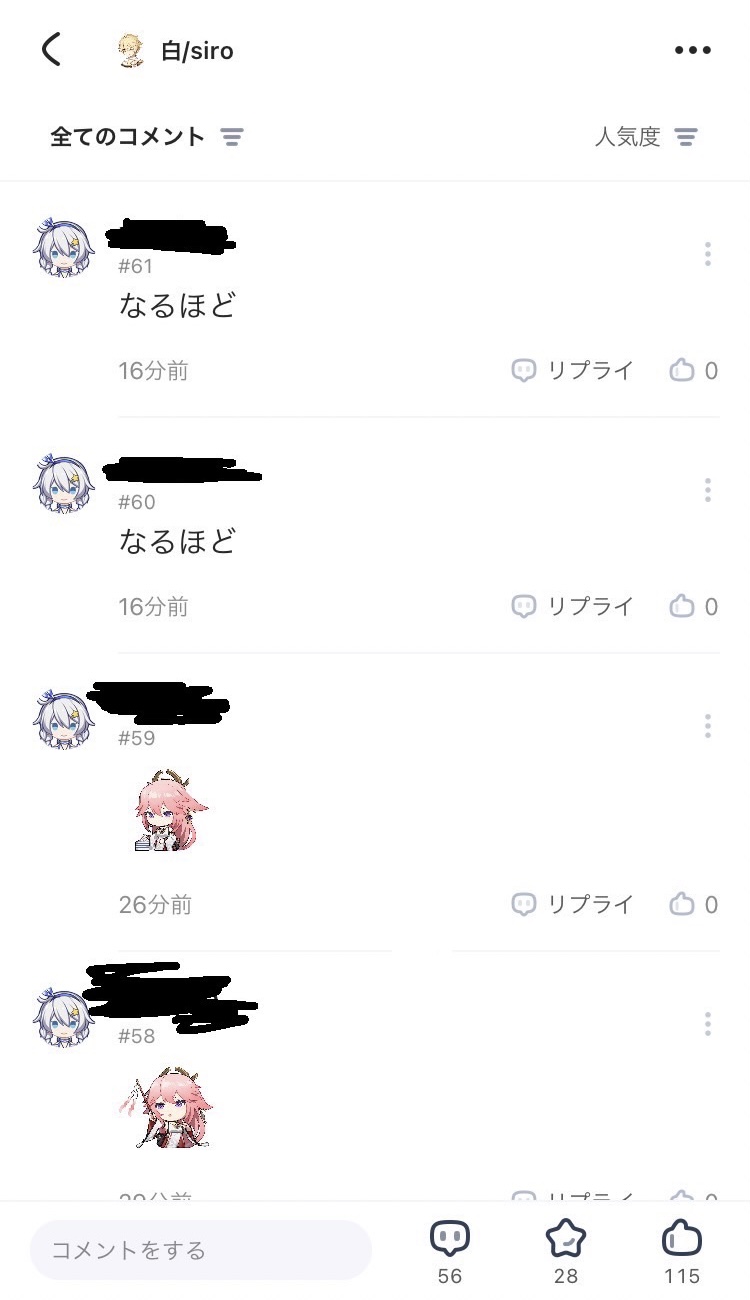Open options menu for comment #61
Screen dimensions: 750x1300
click(x=707, y=254)
